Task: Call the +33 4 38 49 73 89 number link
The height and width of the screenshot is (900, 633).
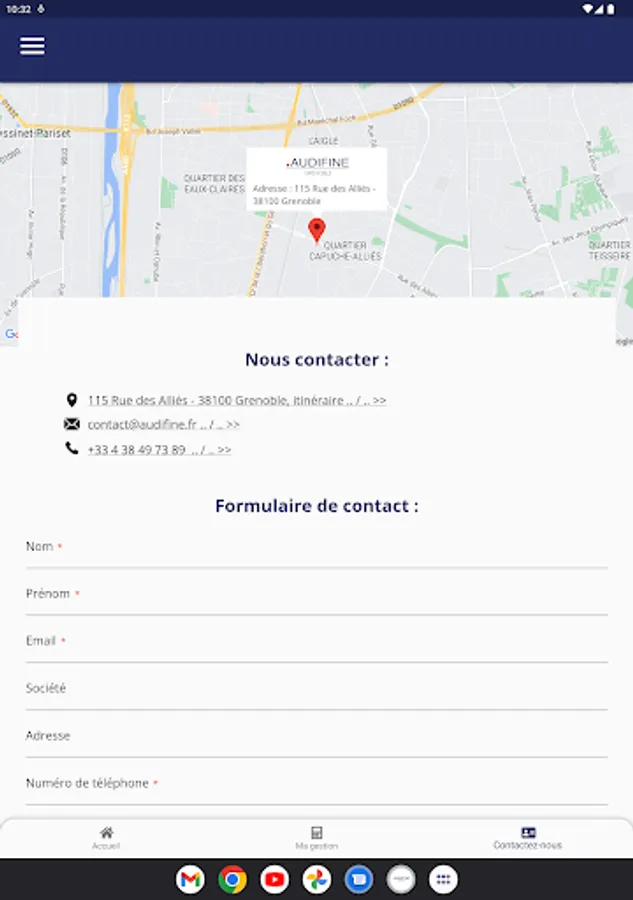Action: [x=159, y=449]
